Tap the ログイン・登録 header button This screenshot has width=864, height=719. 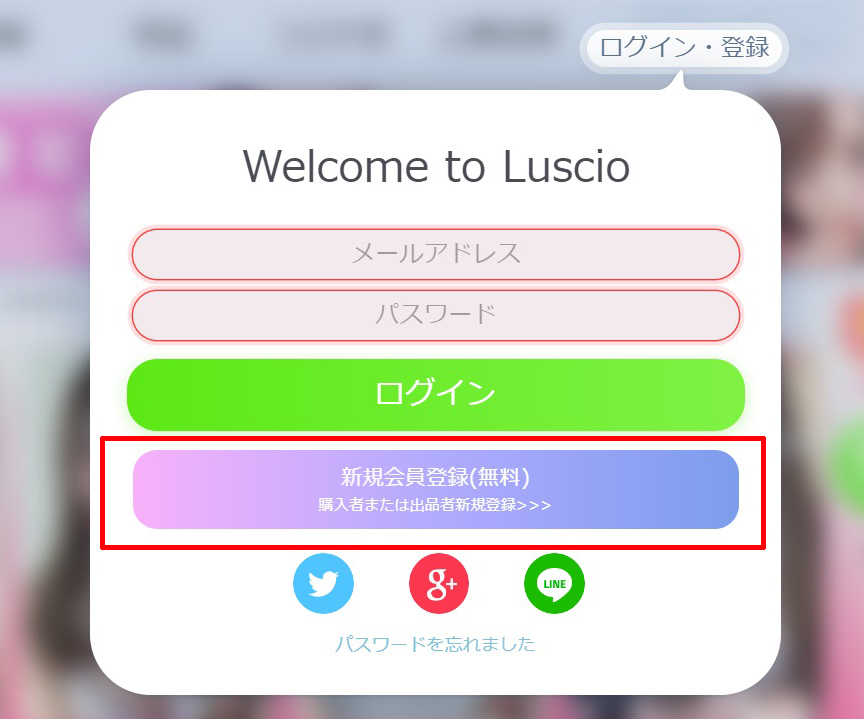684,47
